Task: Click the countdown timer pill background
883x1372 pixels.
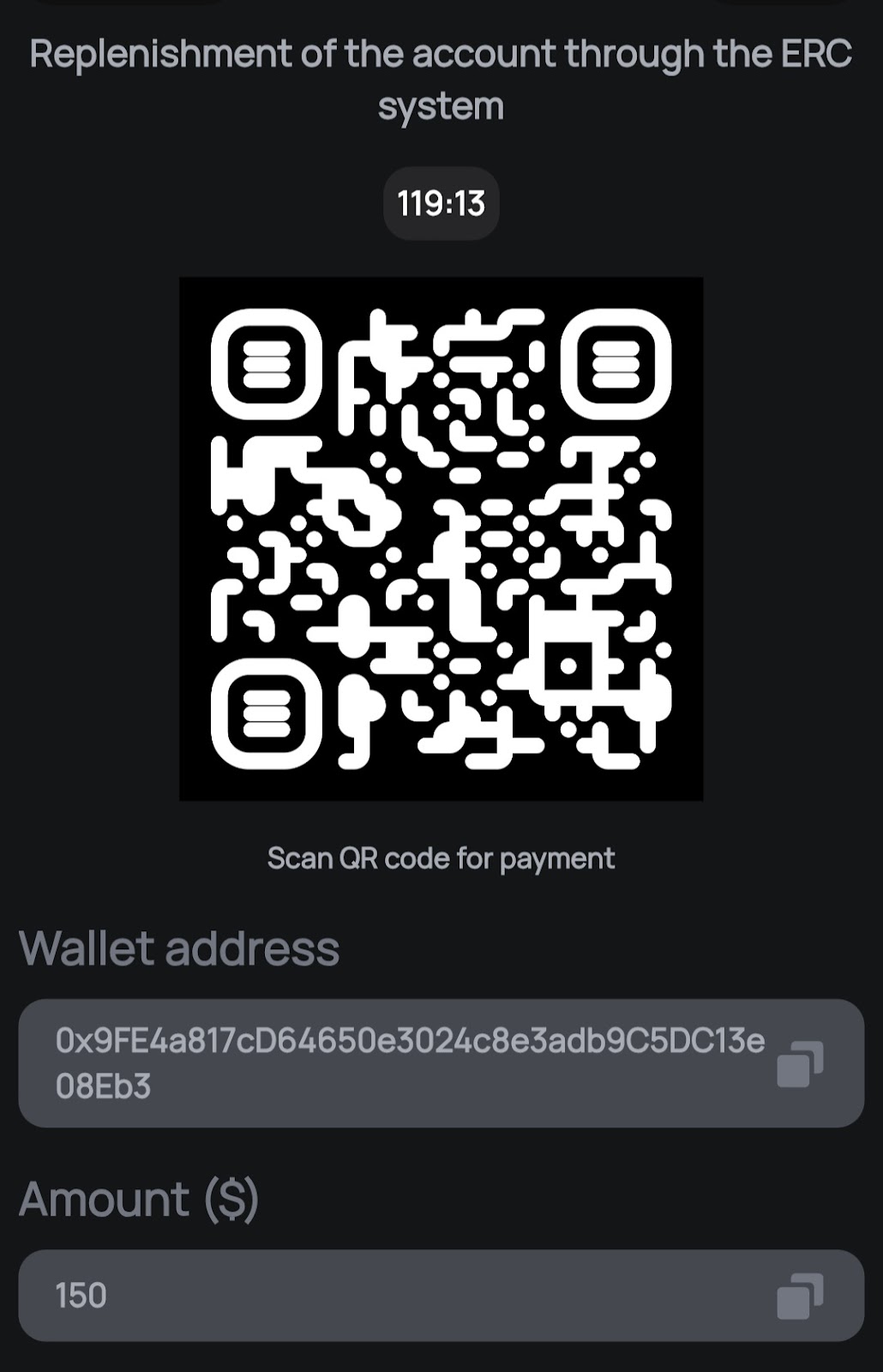Action: point(441,204)
